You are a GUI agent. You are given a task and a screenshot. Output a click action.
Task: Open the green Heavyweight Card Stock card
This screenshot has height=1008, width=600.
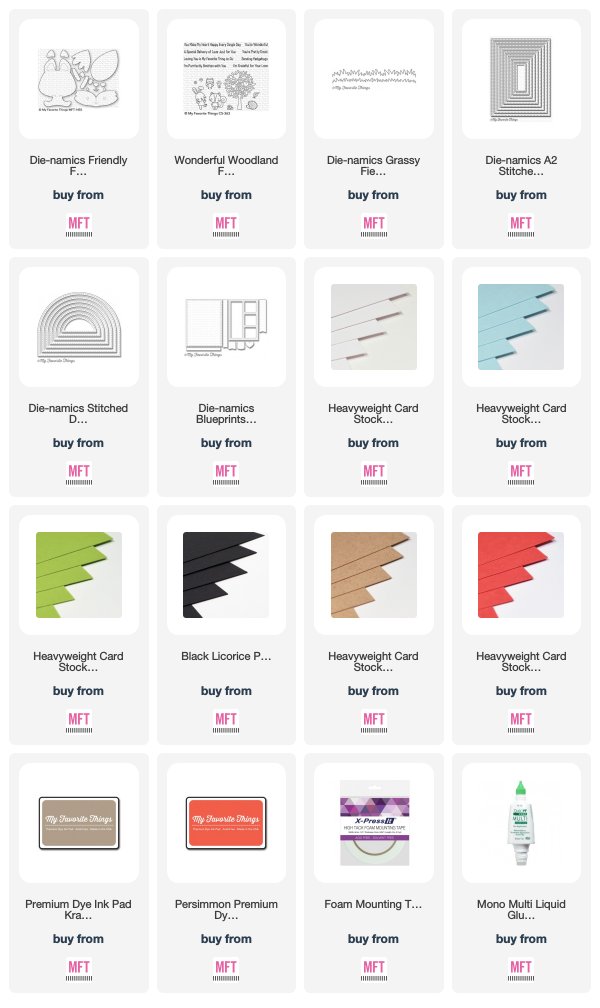tap(78, 625)
